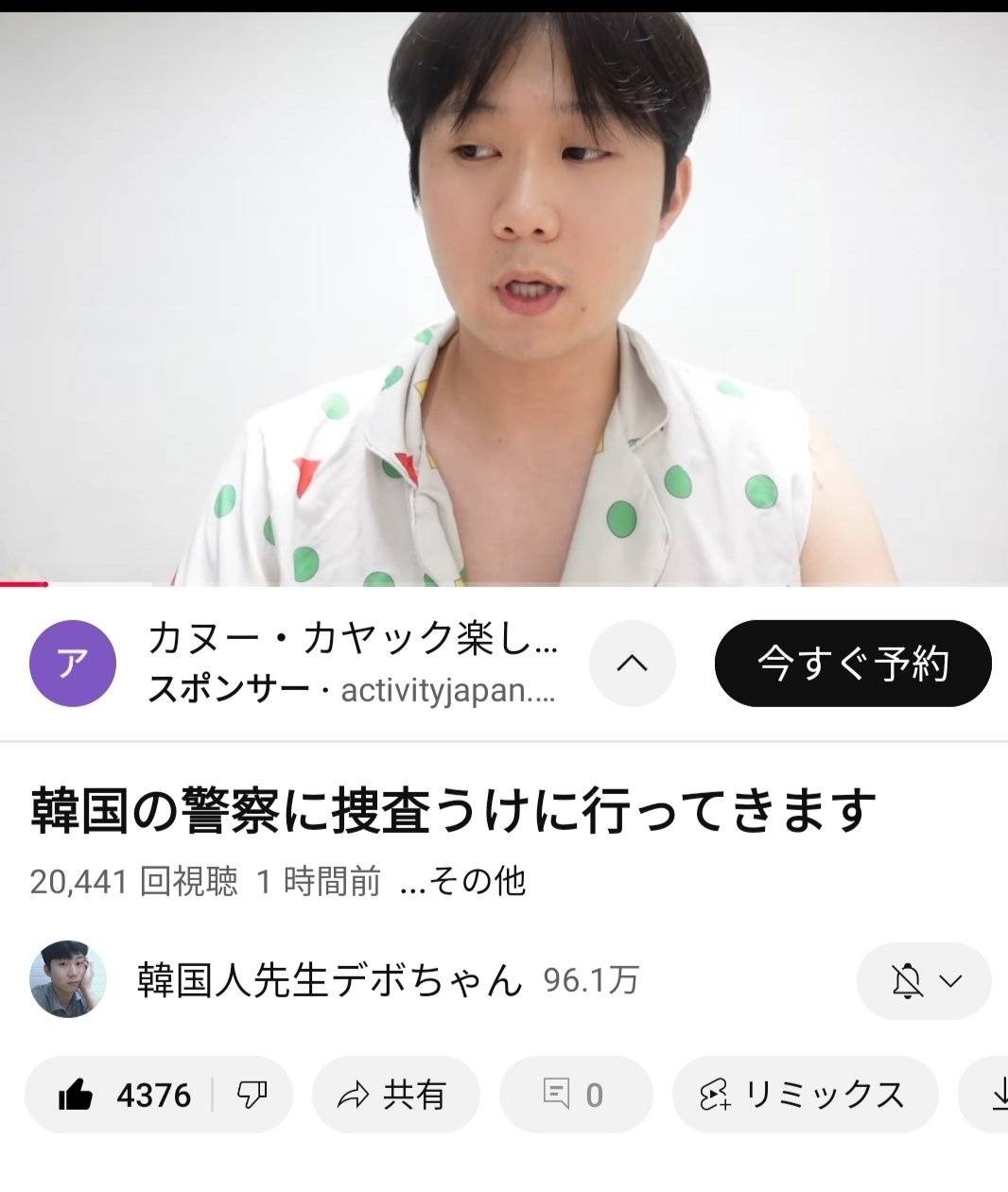The height and width of the screenshot is (1192, 1008).
Task: Open the notification bell dropdown
Action: point(924,981)
